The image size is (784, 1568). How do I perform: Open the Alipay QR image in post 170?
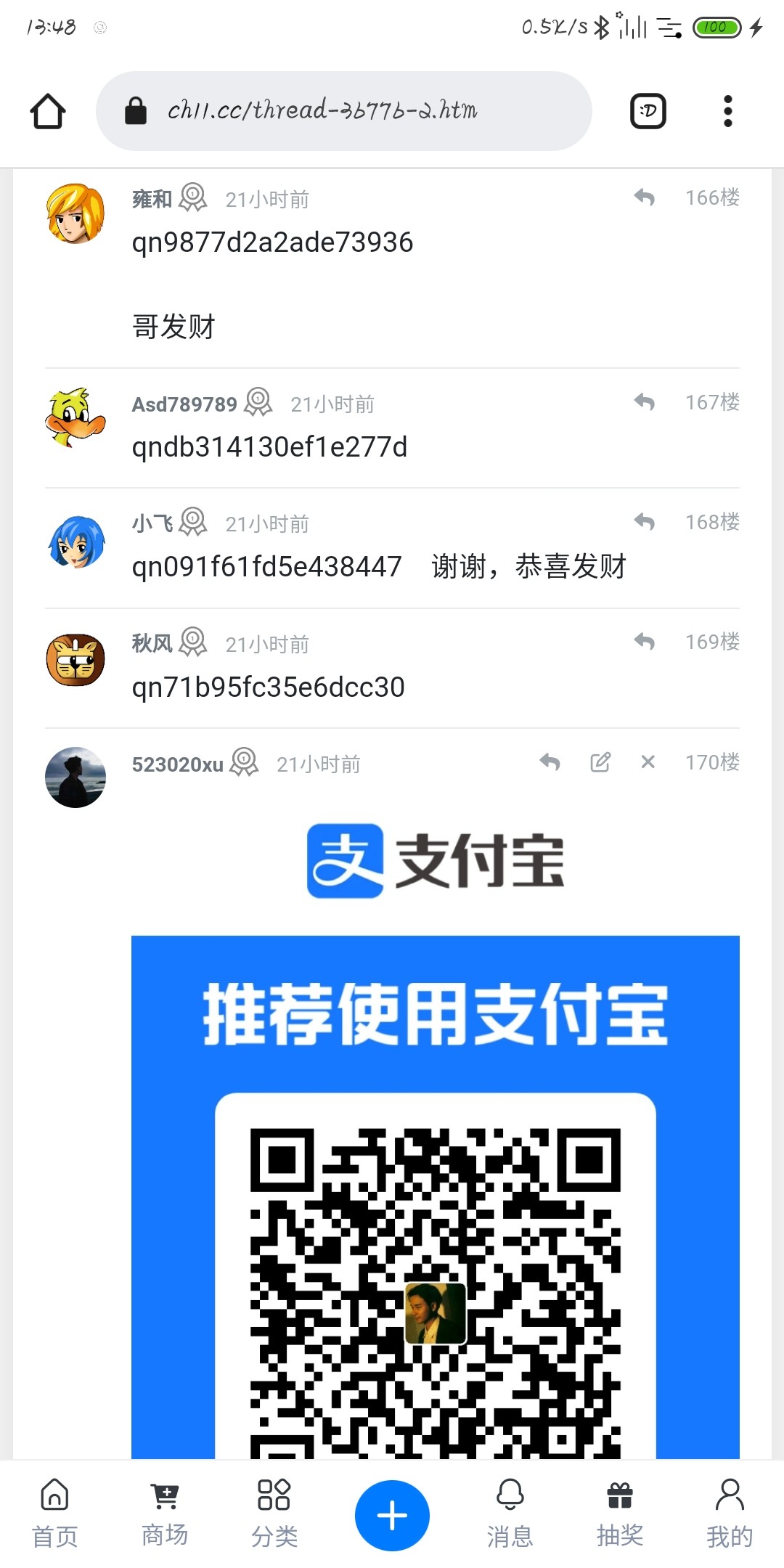tap(435, 1198)
